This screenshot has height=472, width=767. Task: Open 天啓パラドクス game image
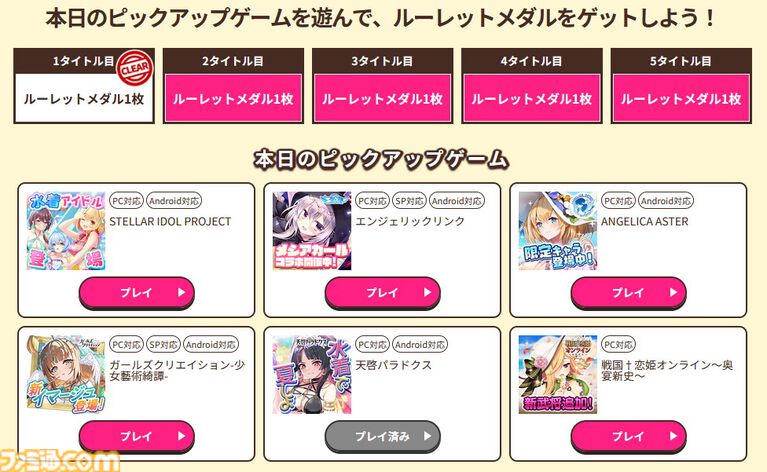[x=312, y=374]
